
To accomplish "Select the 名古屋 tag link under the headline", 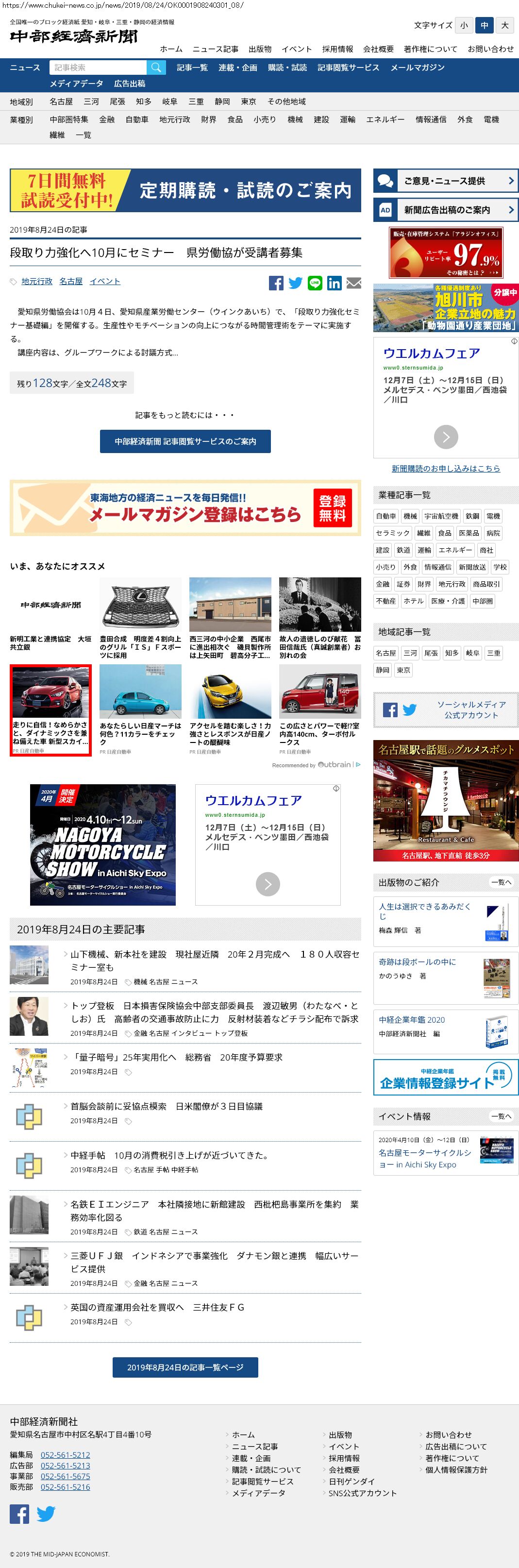I will click(x=70, y=281).
